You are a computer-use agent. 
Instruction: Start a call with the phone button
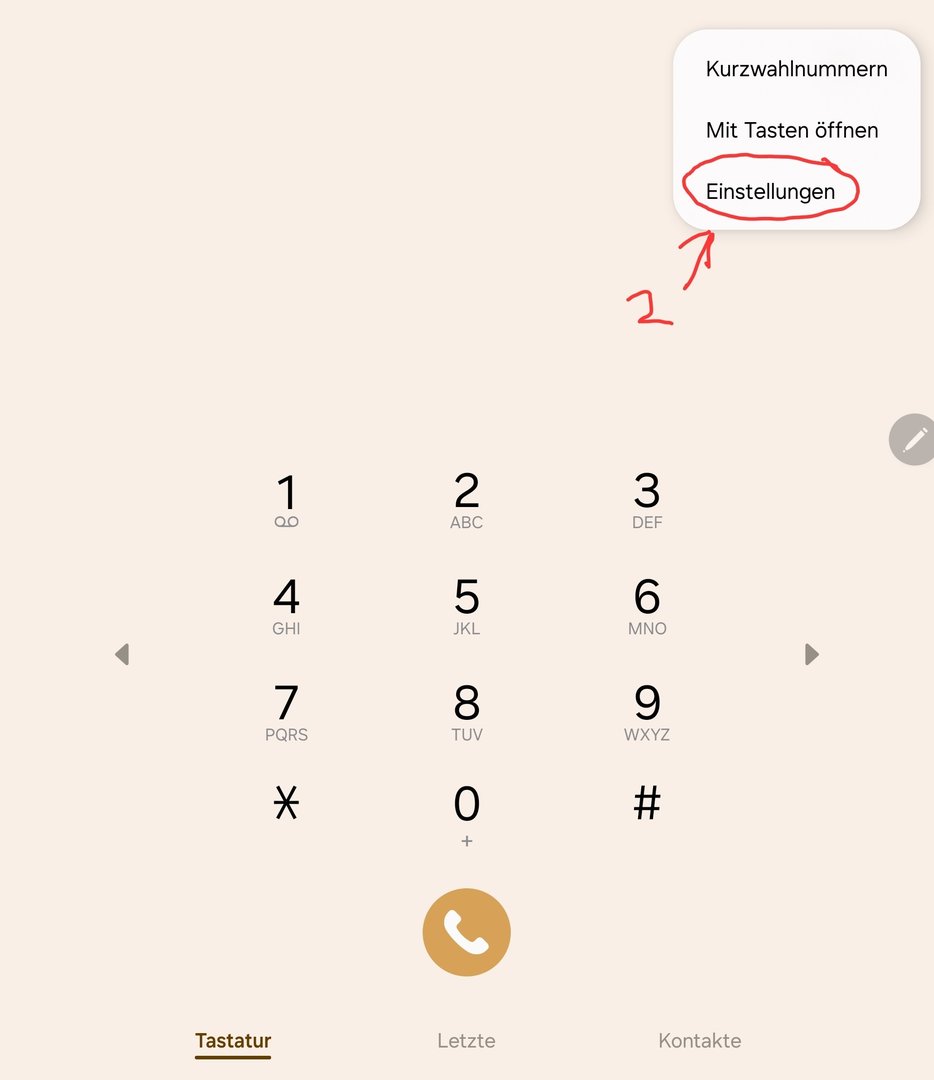click(466, 932)
